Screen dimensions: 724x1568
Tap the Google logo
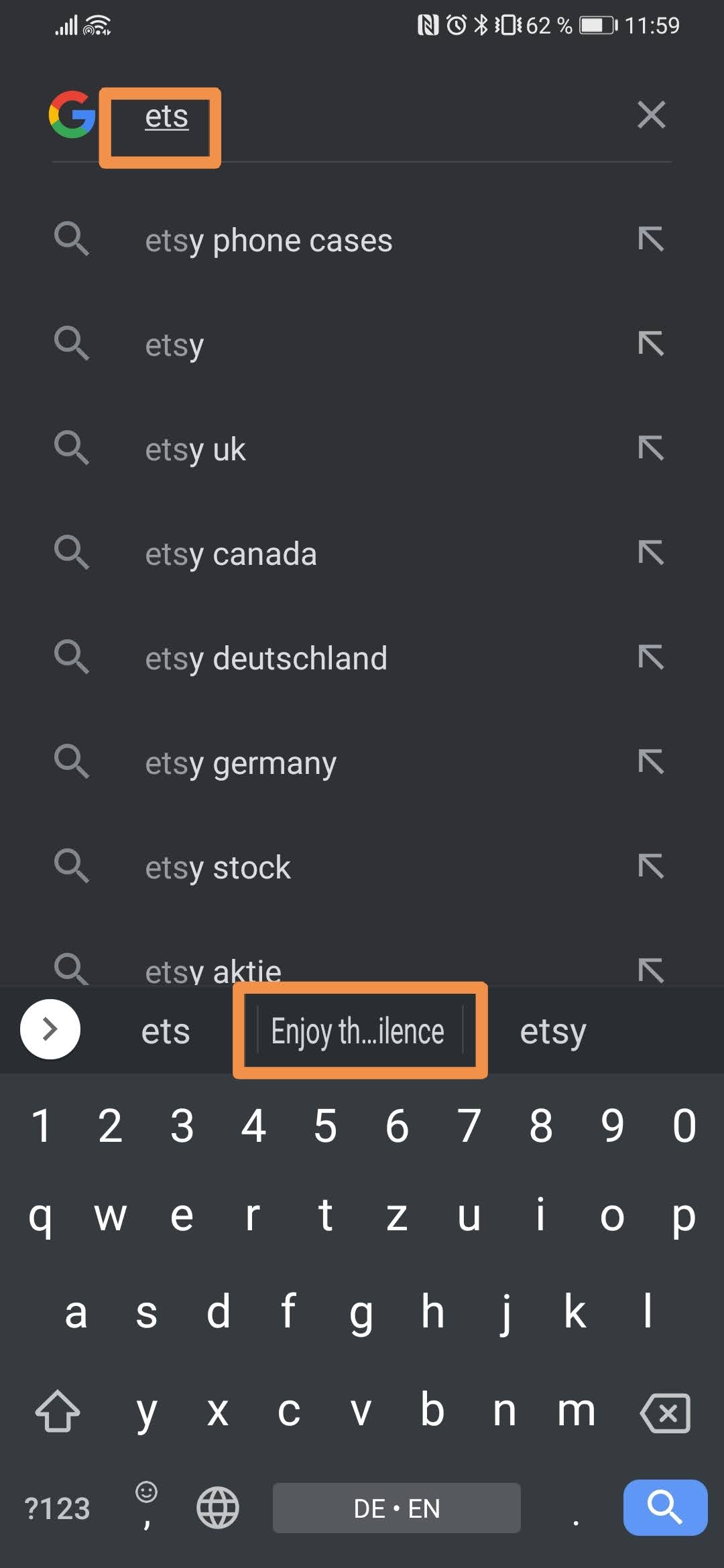click(x=72, y=115)
